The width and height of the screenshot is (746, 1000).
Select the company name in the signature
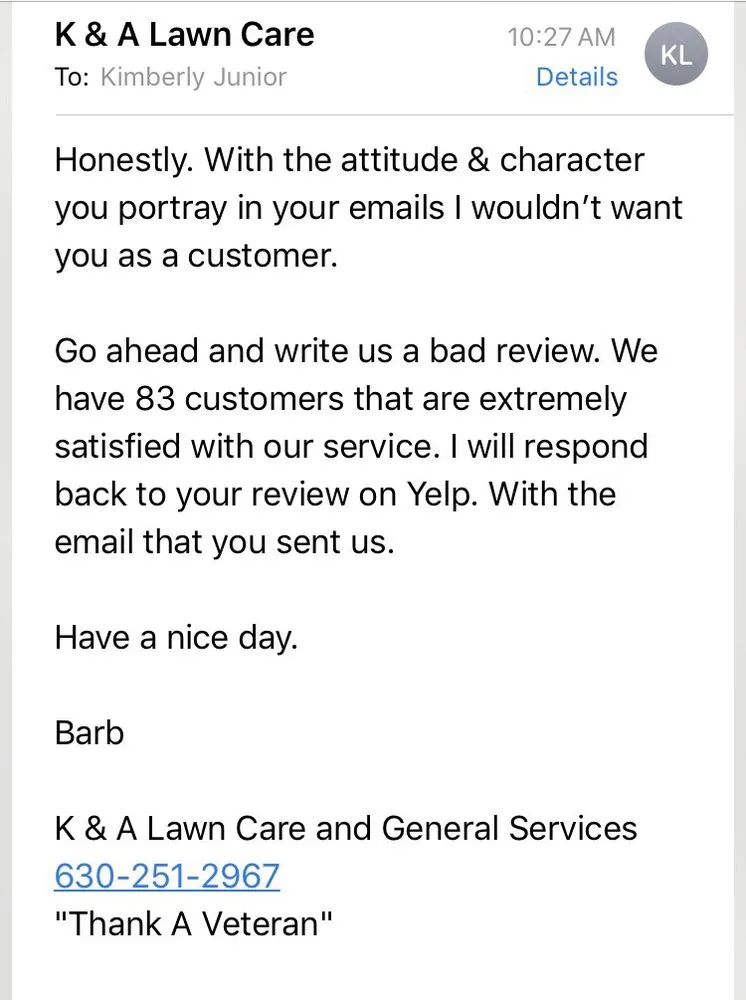pos(344,828)
